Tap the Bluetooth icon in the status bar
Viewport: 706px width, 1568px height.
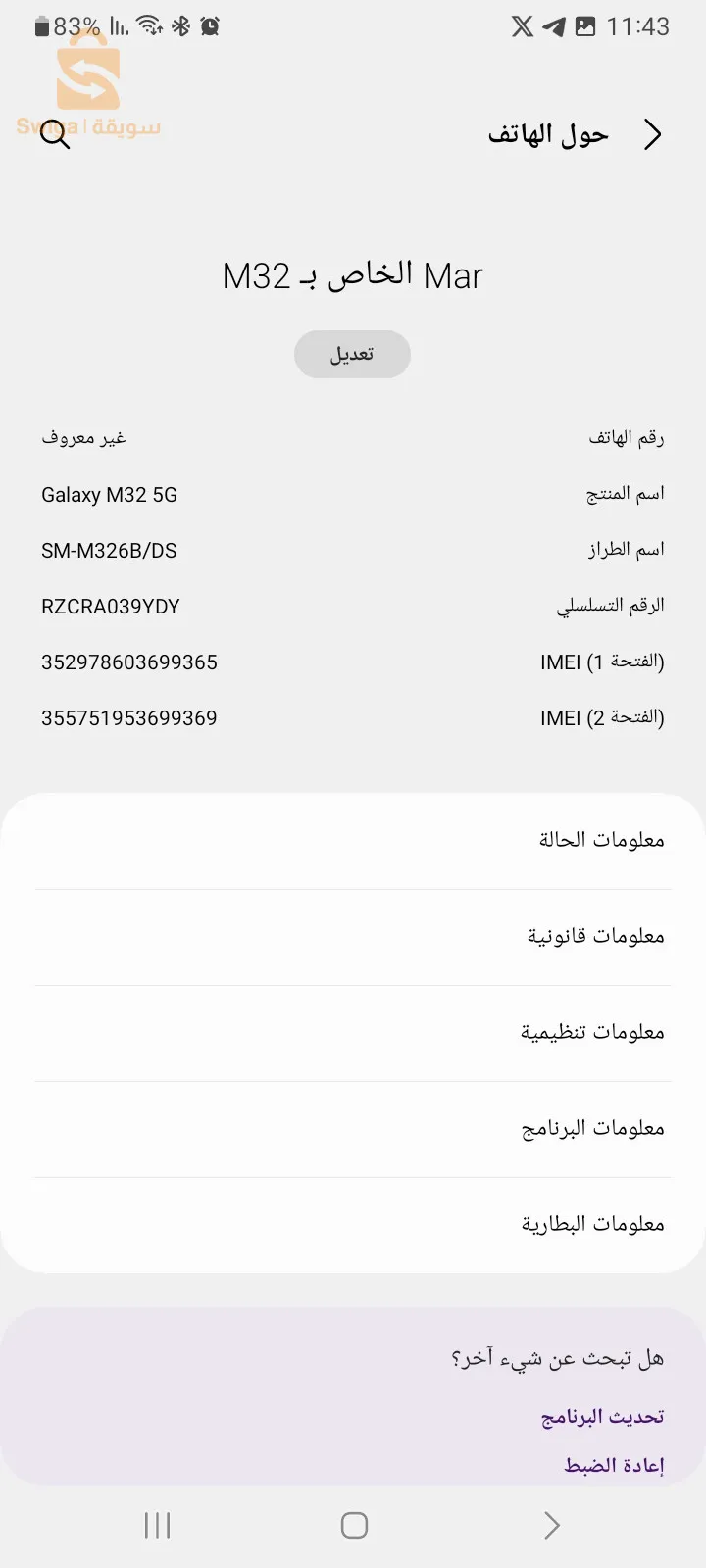[180, 26]
